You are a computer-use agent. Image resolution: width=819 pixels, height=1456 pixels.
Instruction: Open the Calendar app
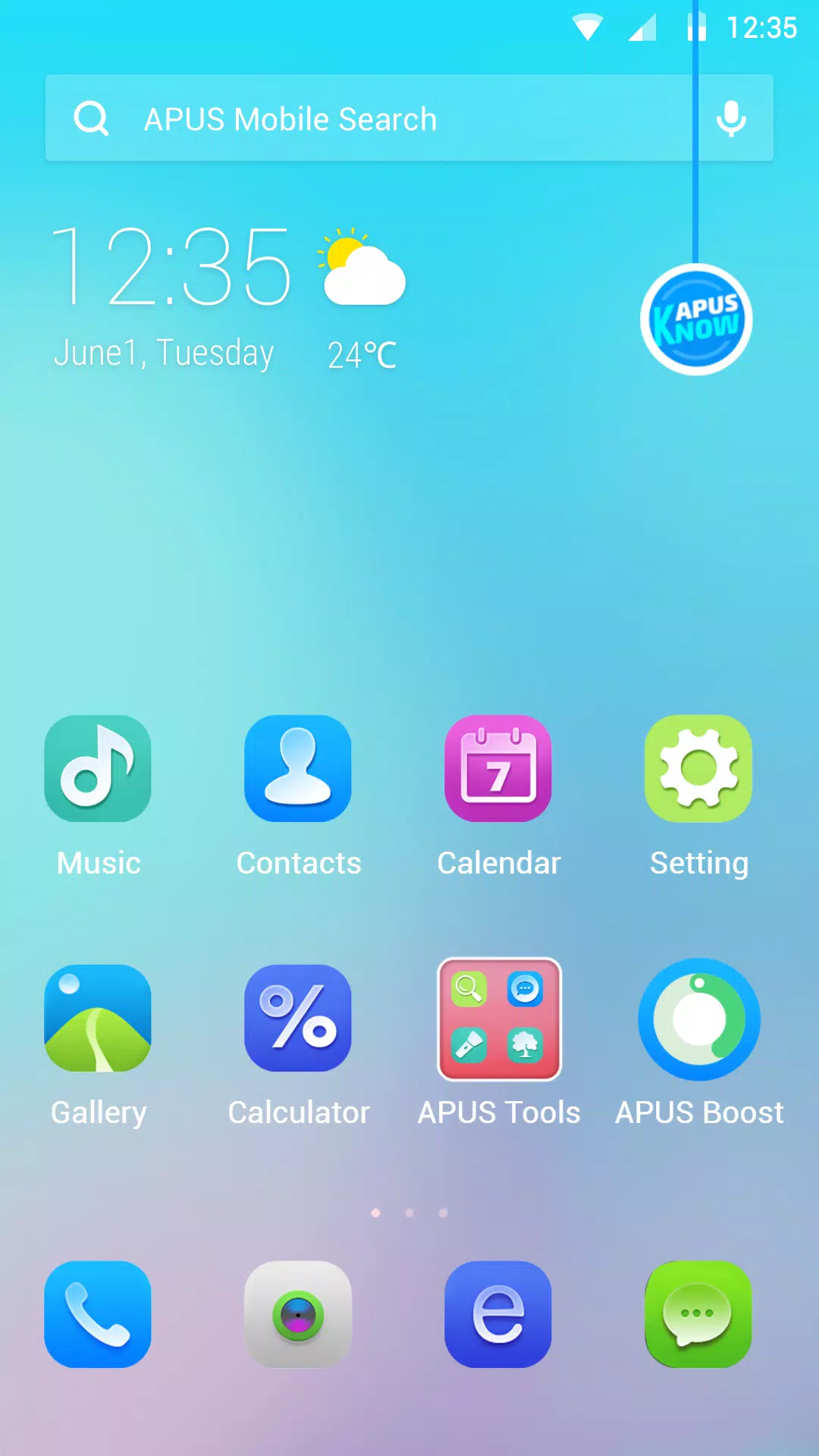498,769
